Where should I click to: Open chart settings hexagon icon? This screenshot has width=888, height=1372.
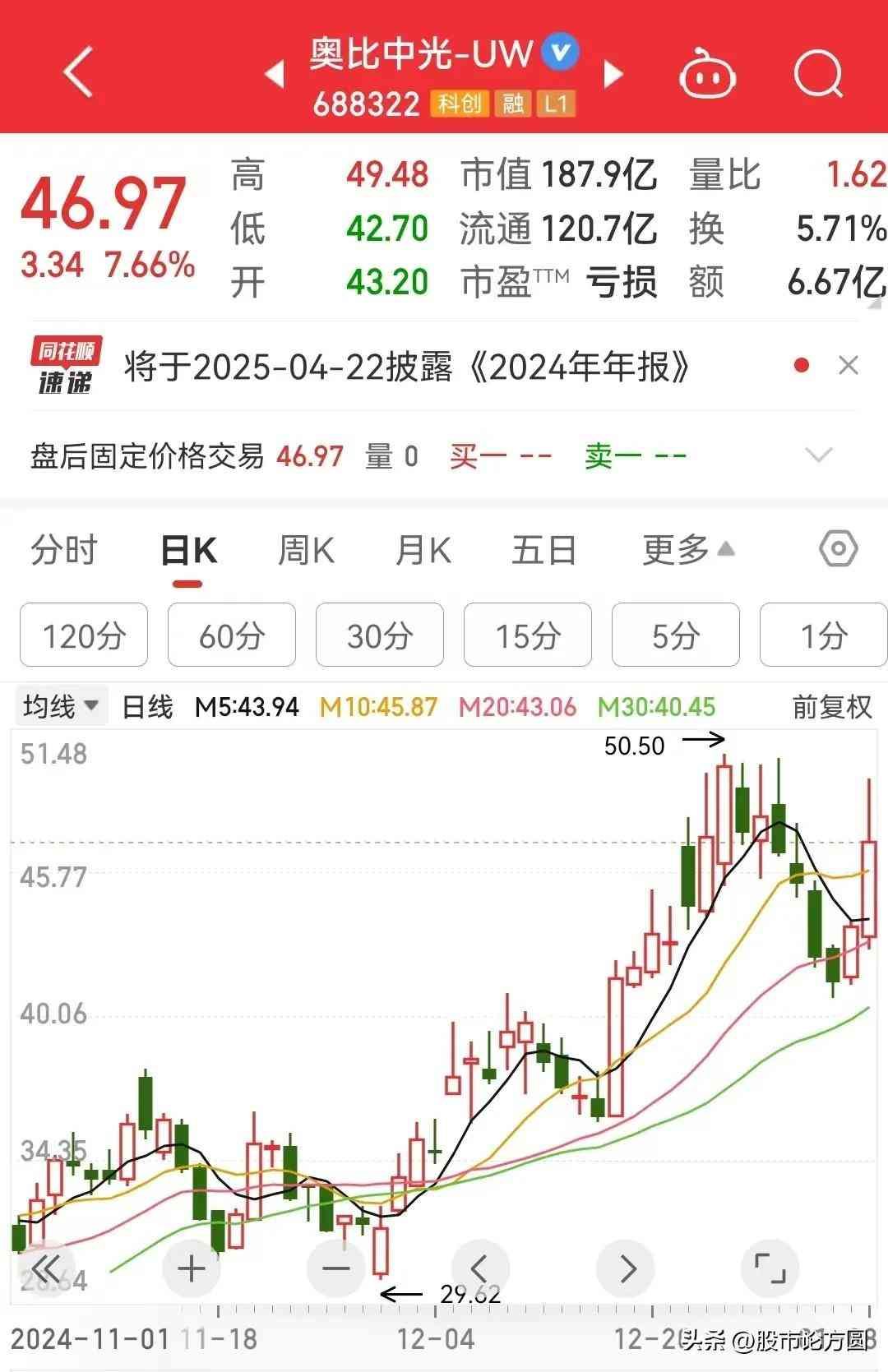[838, 548]
